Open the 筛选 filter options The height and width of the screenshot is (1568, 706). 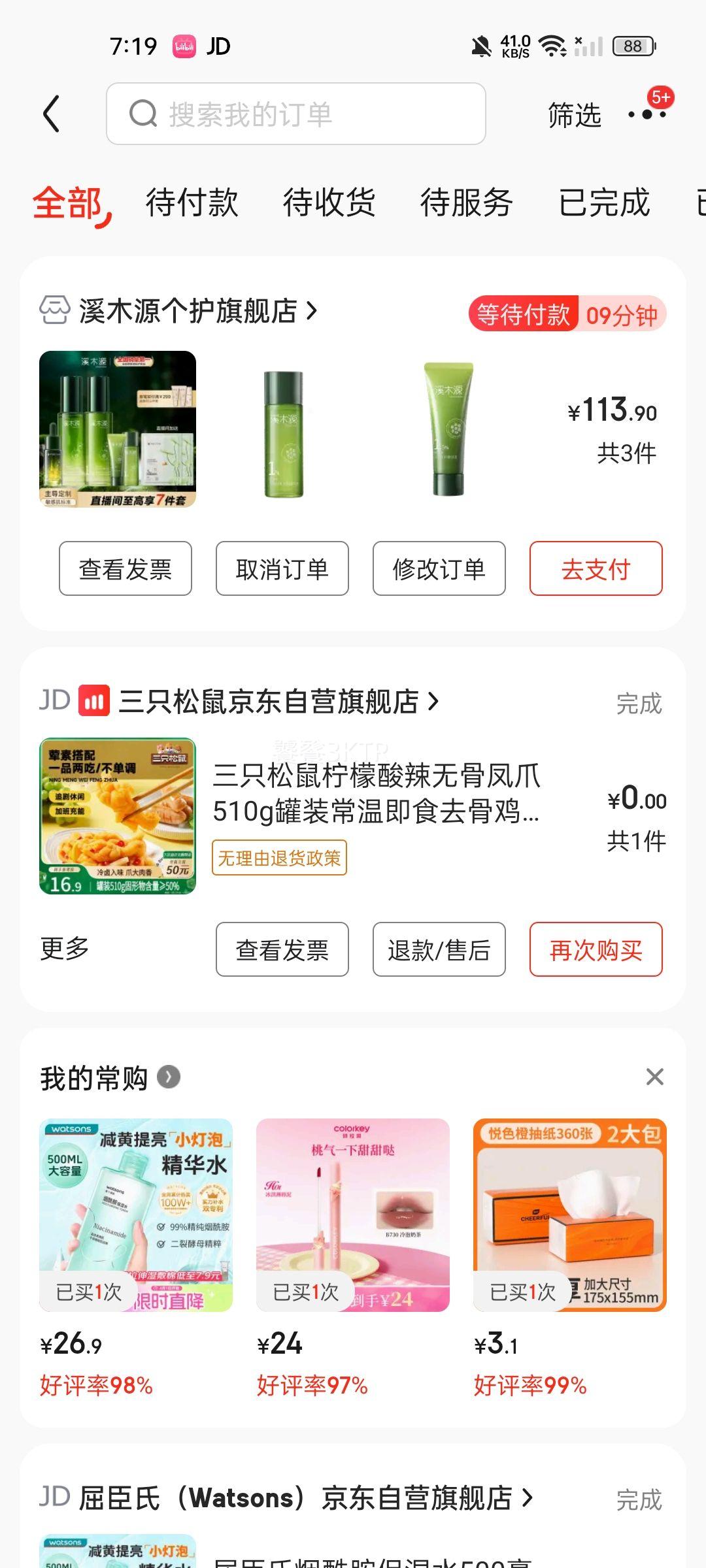coord(574,116)
